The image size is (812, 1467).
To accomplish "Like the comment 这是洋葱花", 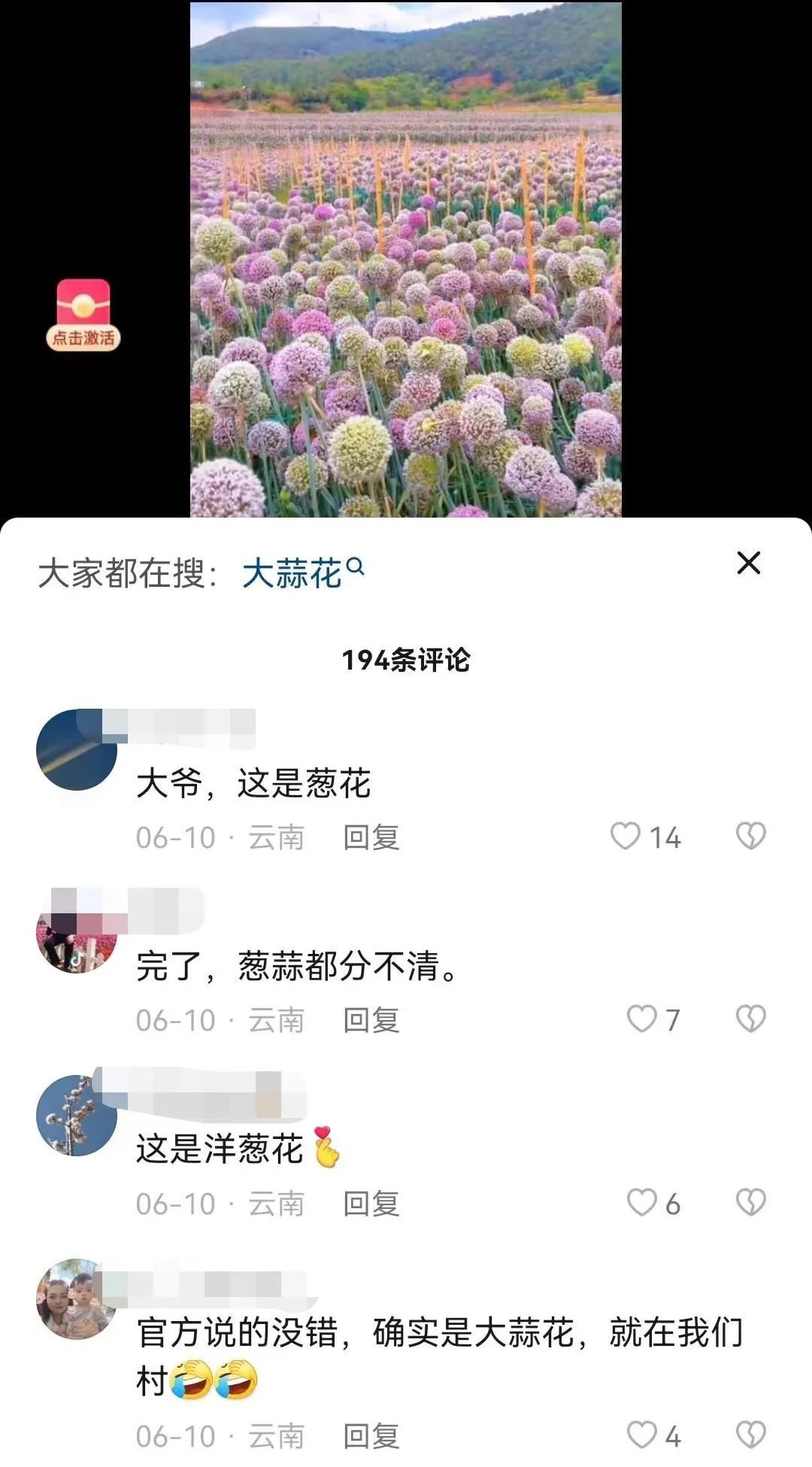I will coord(641,1203).
